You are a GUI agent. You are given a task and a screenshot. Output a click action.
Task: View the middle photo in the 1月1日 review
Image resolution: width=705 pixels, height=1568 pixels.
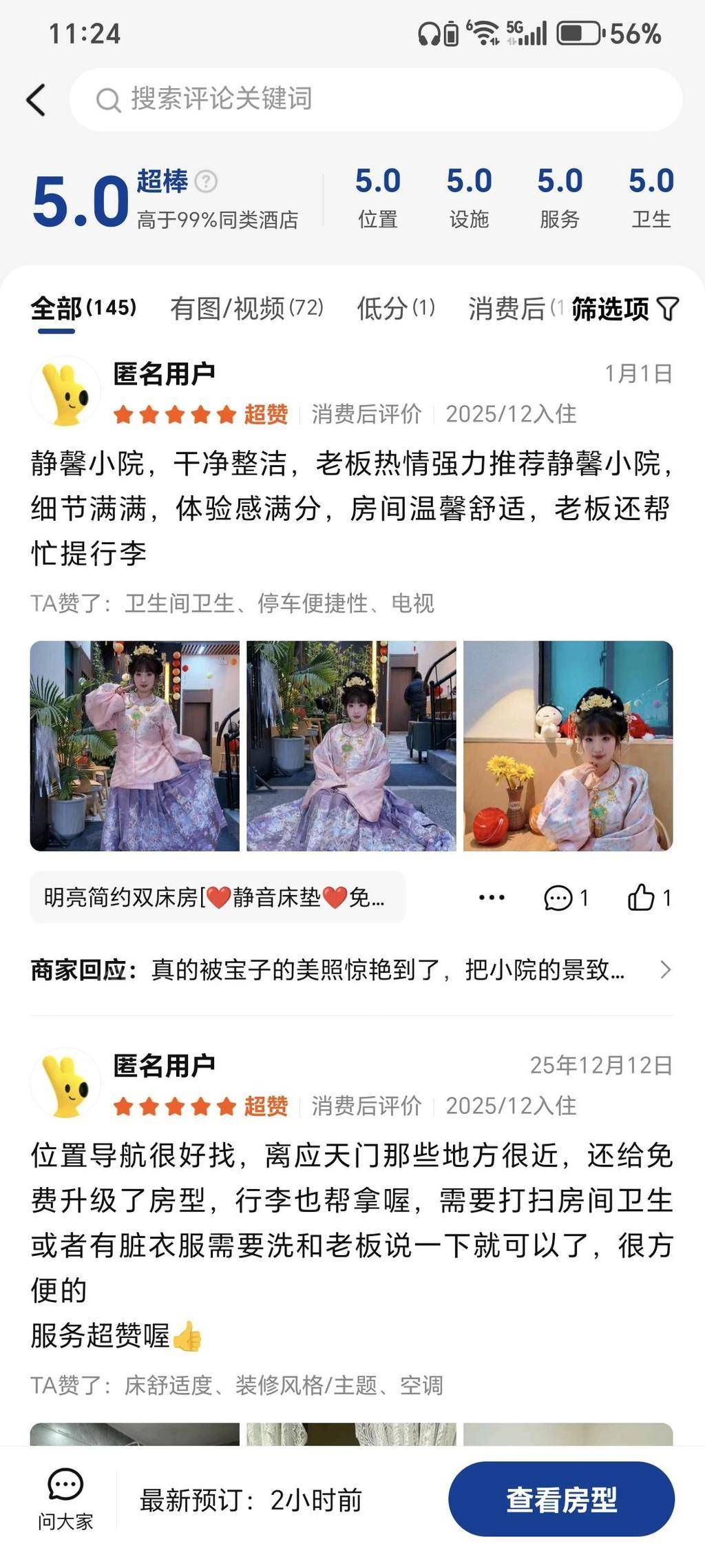tap(351, 746)
